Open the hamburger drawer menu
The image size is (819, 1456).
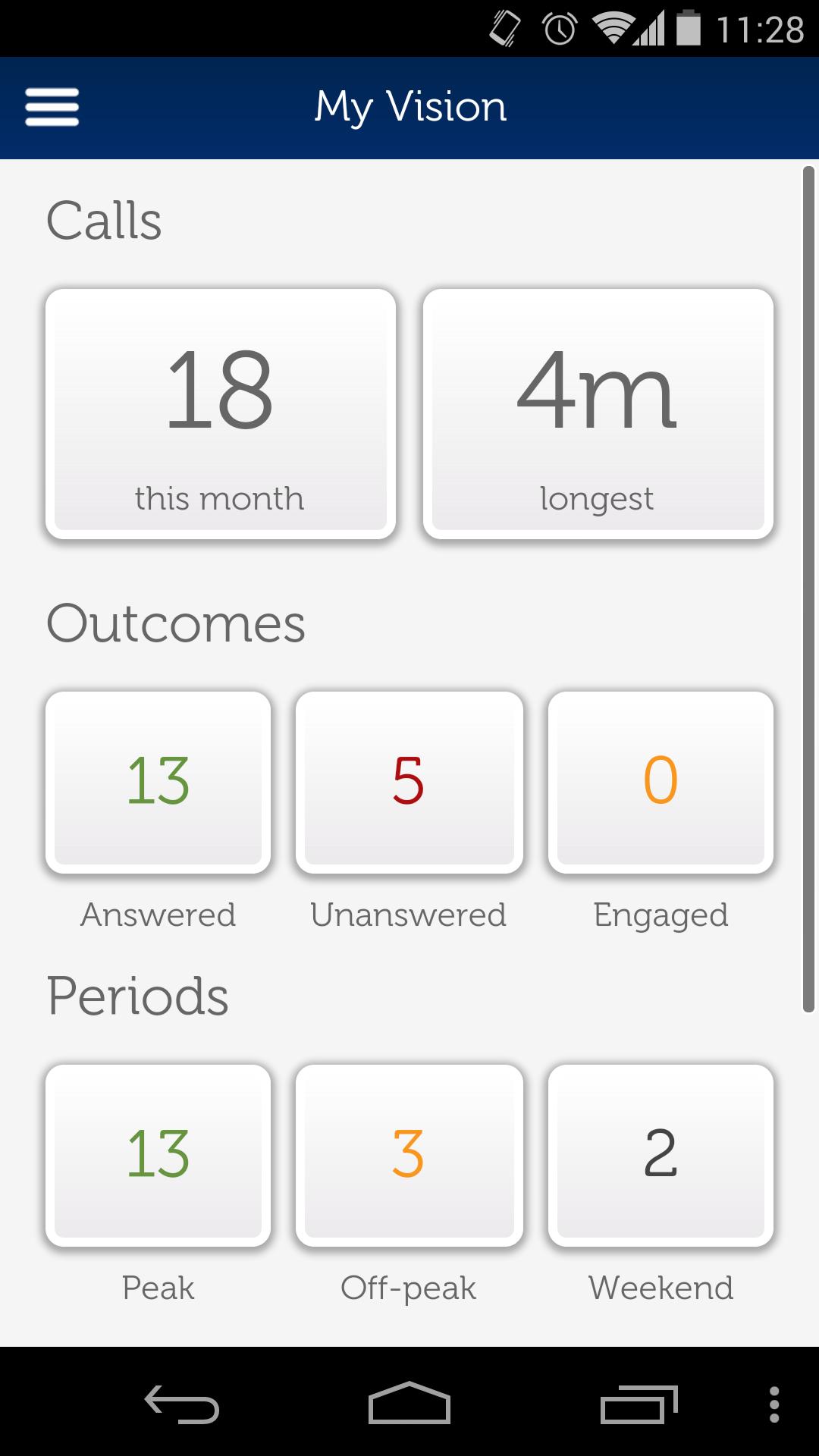click(52, 107)
